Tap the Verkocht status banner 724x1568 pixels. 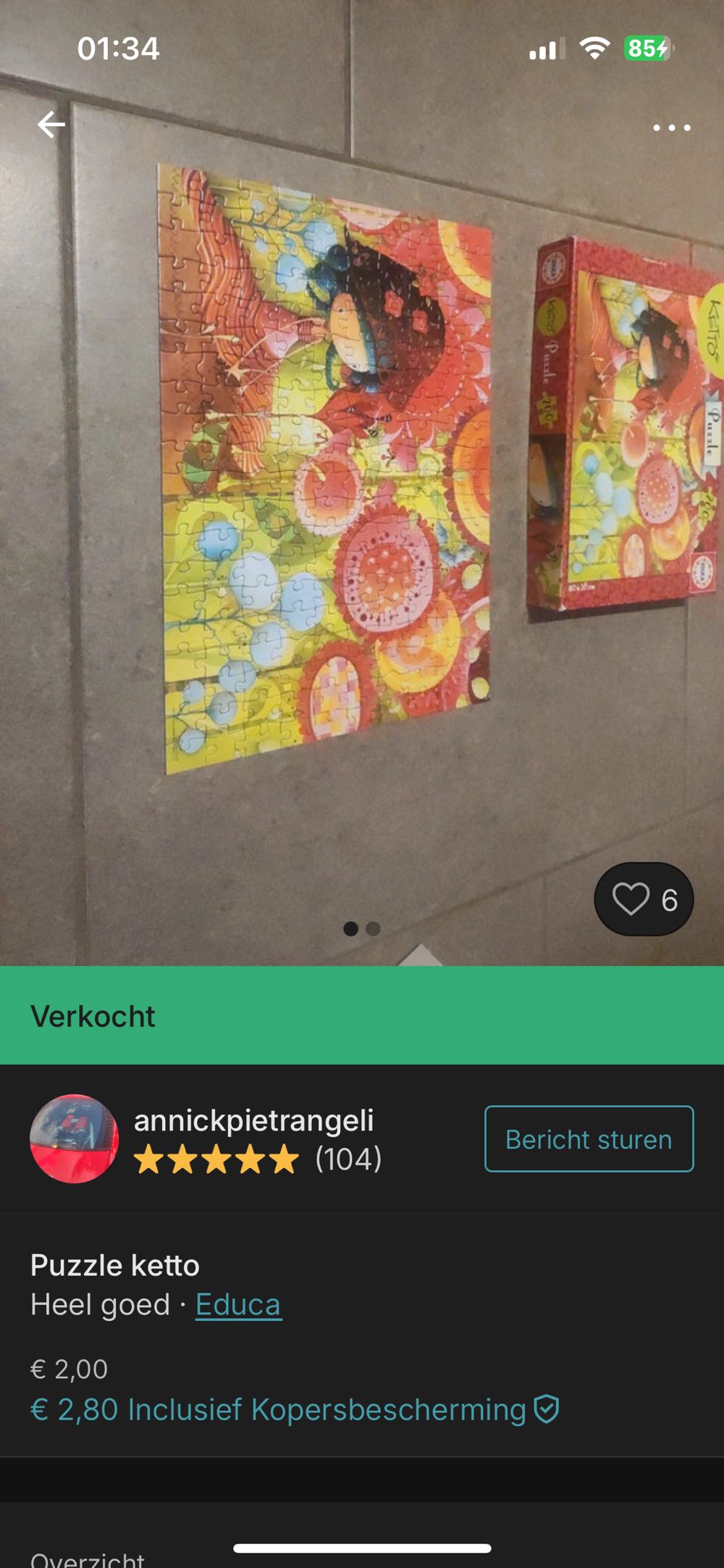coord(93,1018)
